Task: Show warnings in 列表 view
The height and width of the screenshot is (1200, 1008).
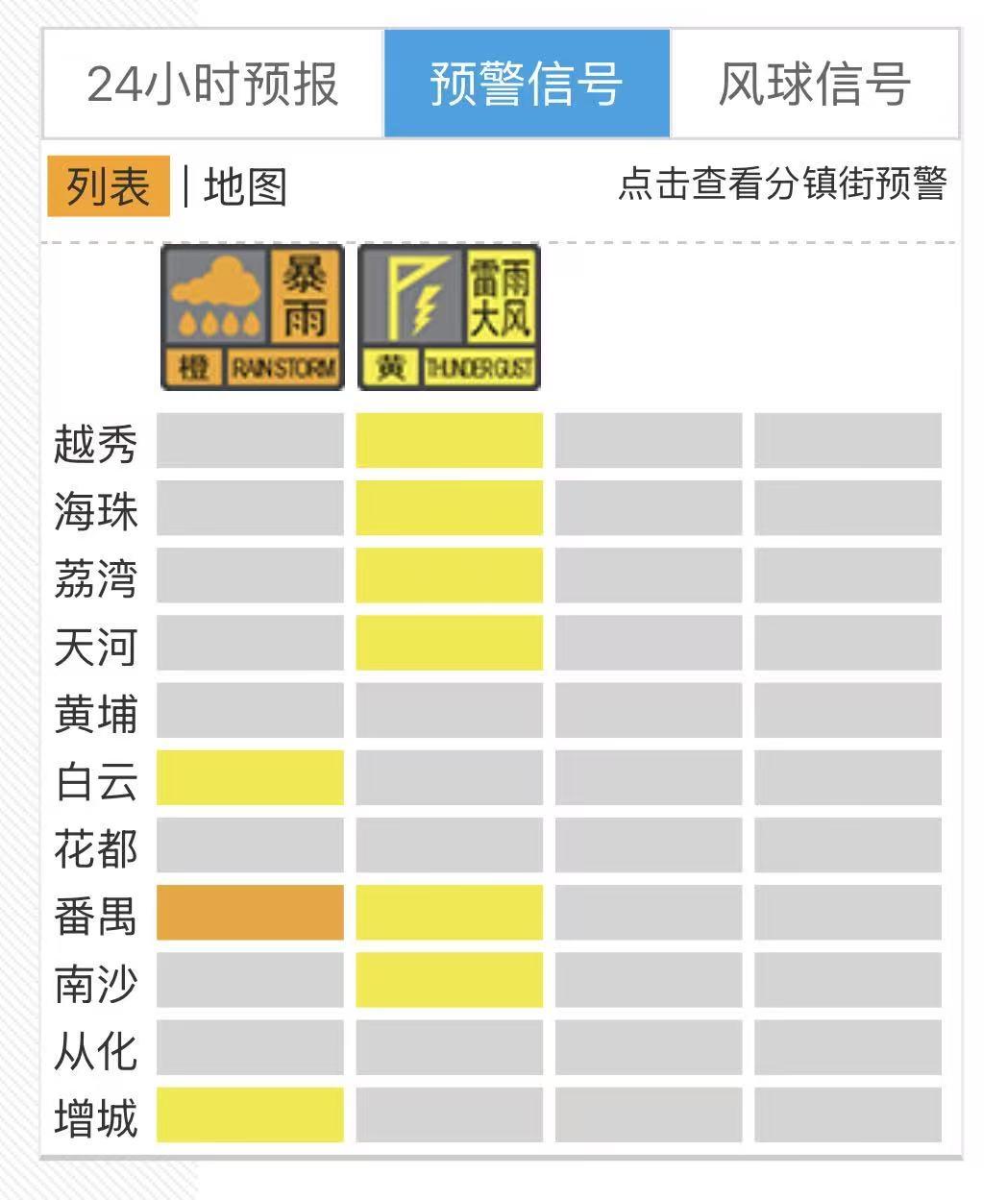Action: point(109,186)
